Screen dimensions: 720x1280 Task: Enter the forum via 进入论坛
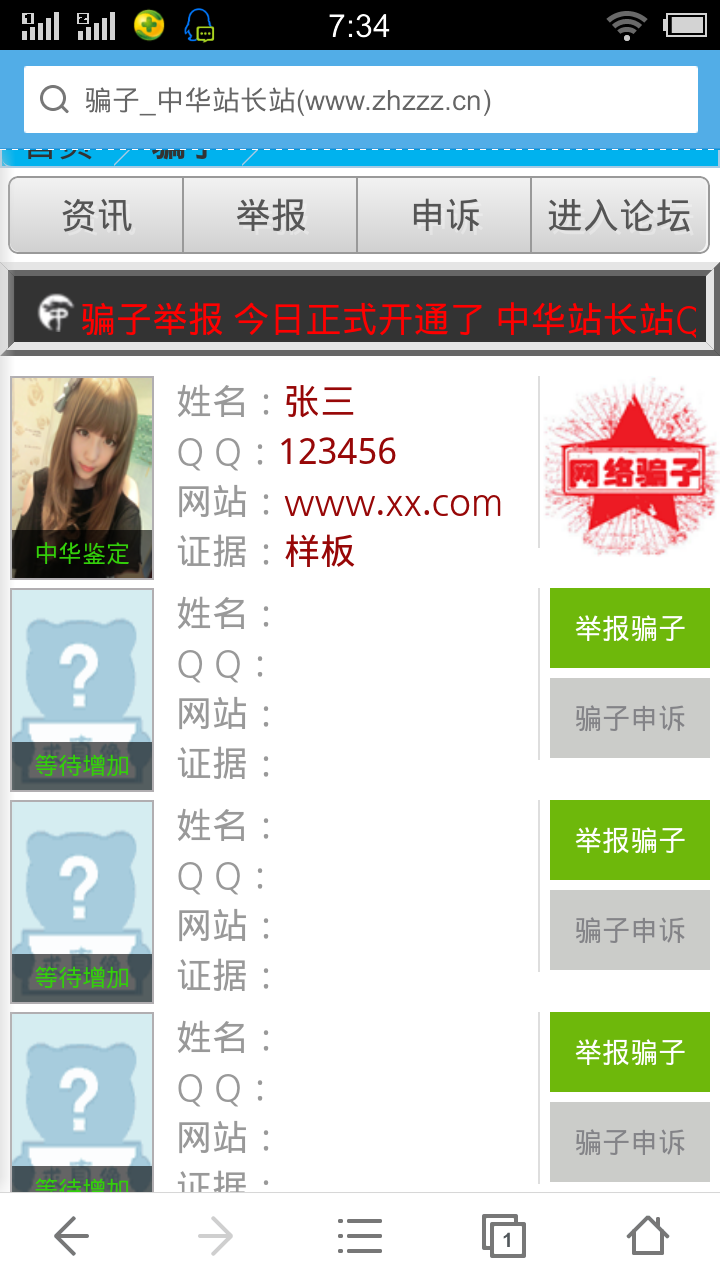point(619,216)
